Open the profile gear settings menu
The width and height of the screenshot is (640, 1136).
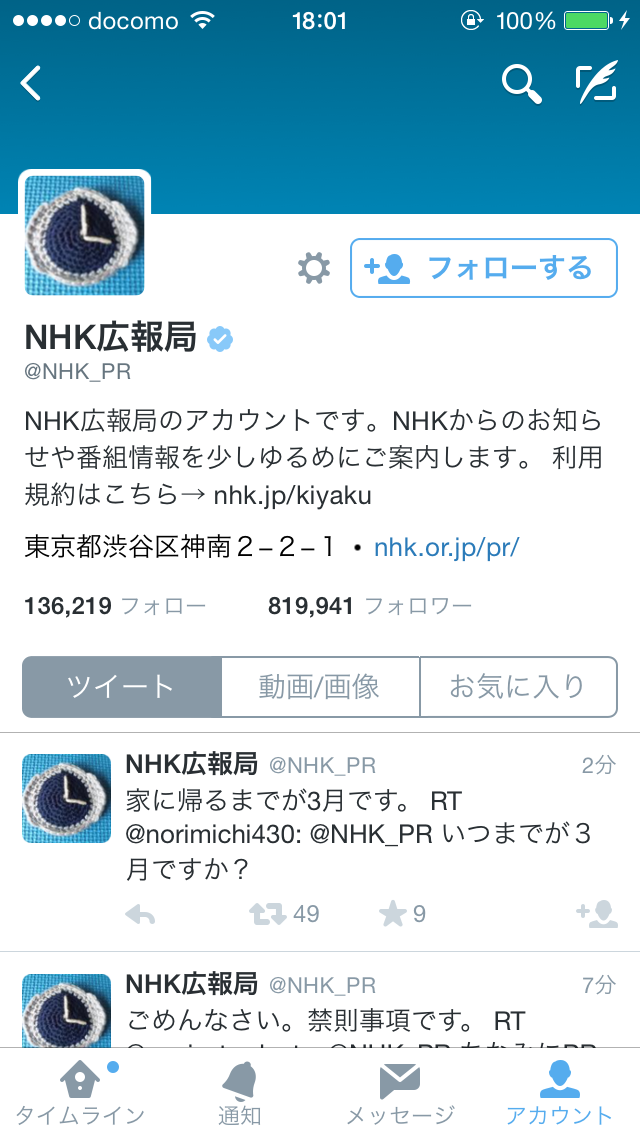click(x=314, y=268)
